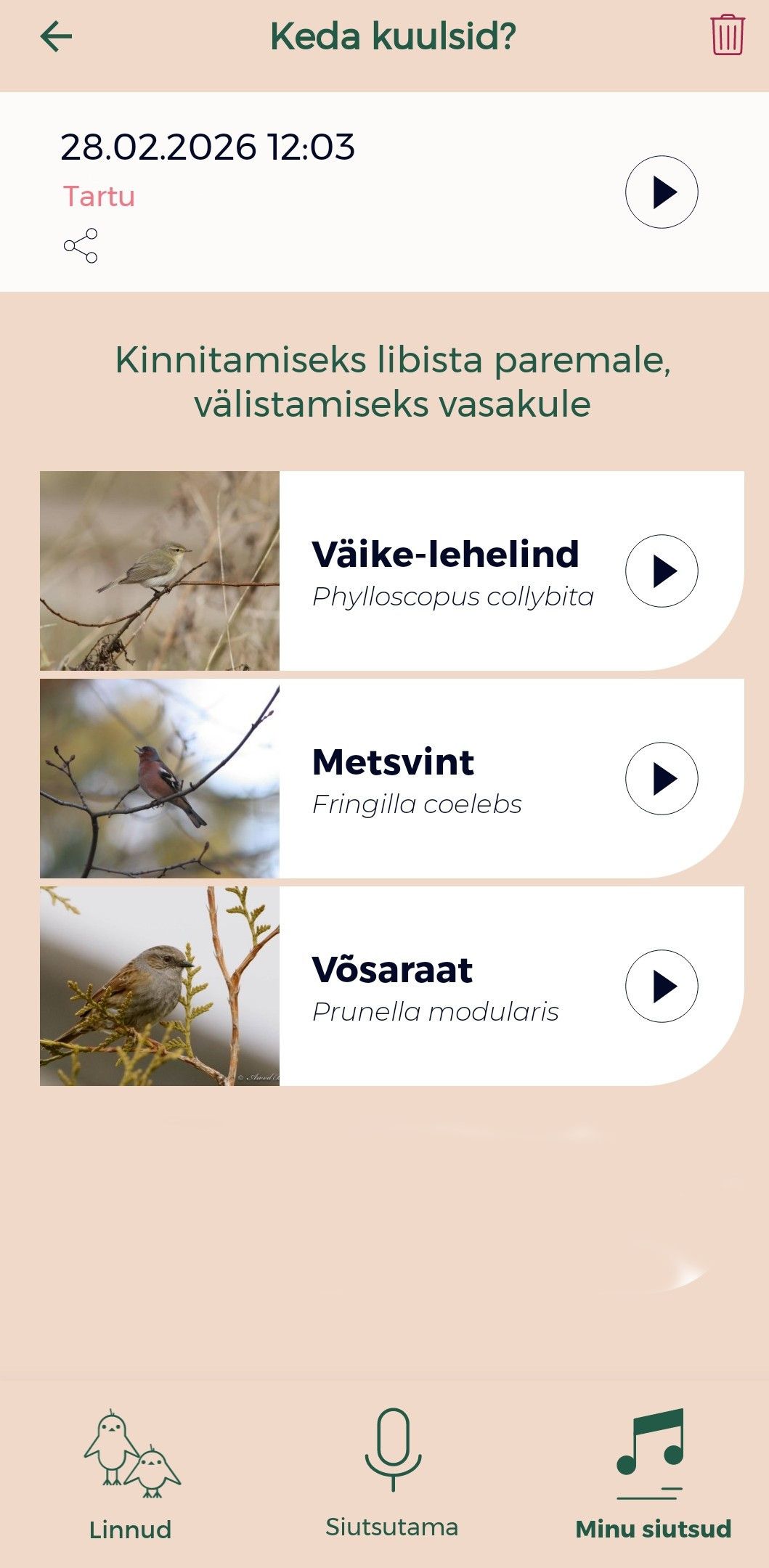Delete this recording with the trash icon
The height and width of the screenshot is (1568, 769).
tap(727, 35)
